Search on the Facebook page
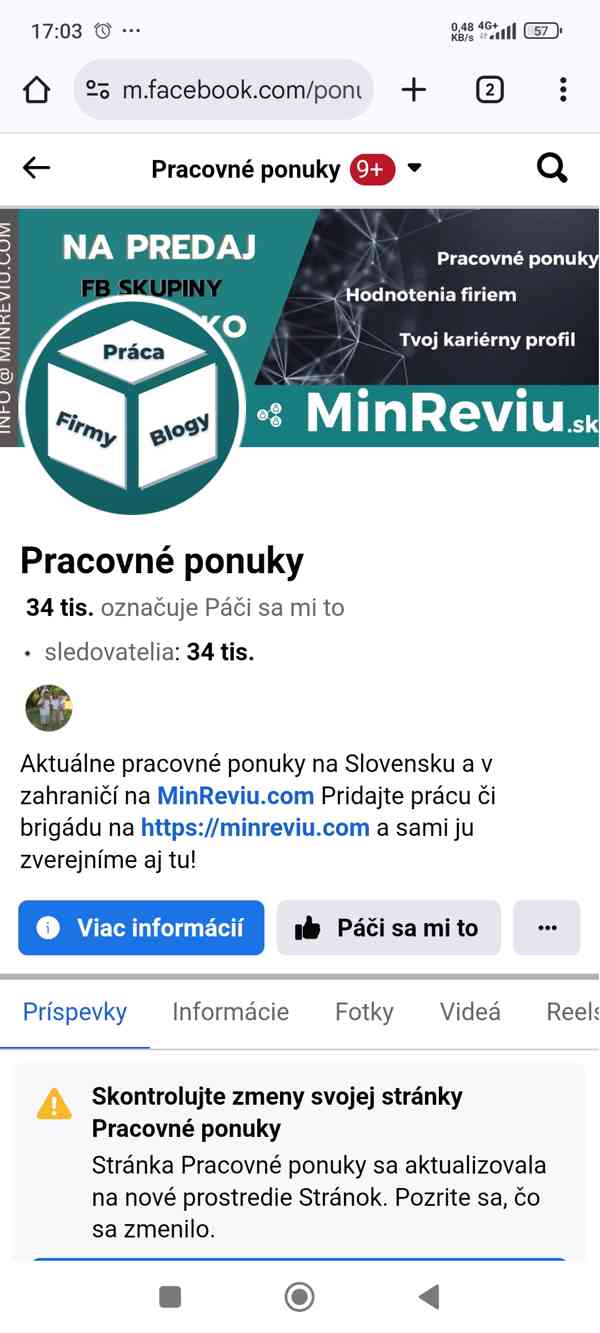This screenshot has width=600, height=1333. point(552,168)
